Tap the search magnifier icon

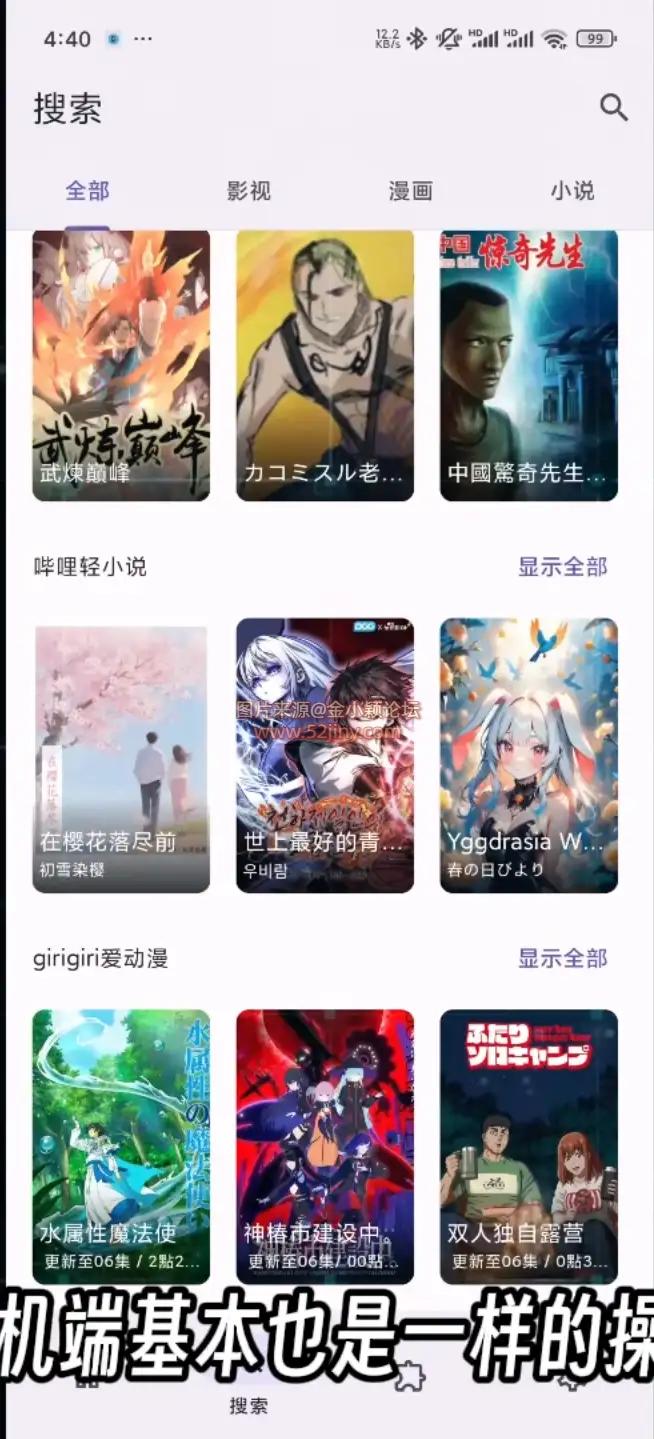[x=613, y=108]
